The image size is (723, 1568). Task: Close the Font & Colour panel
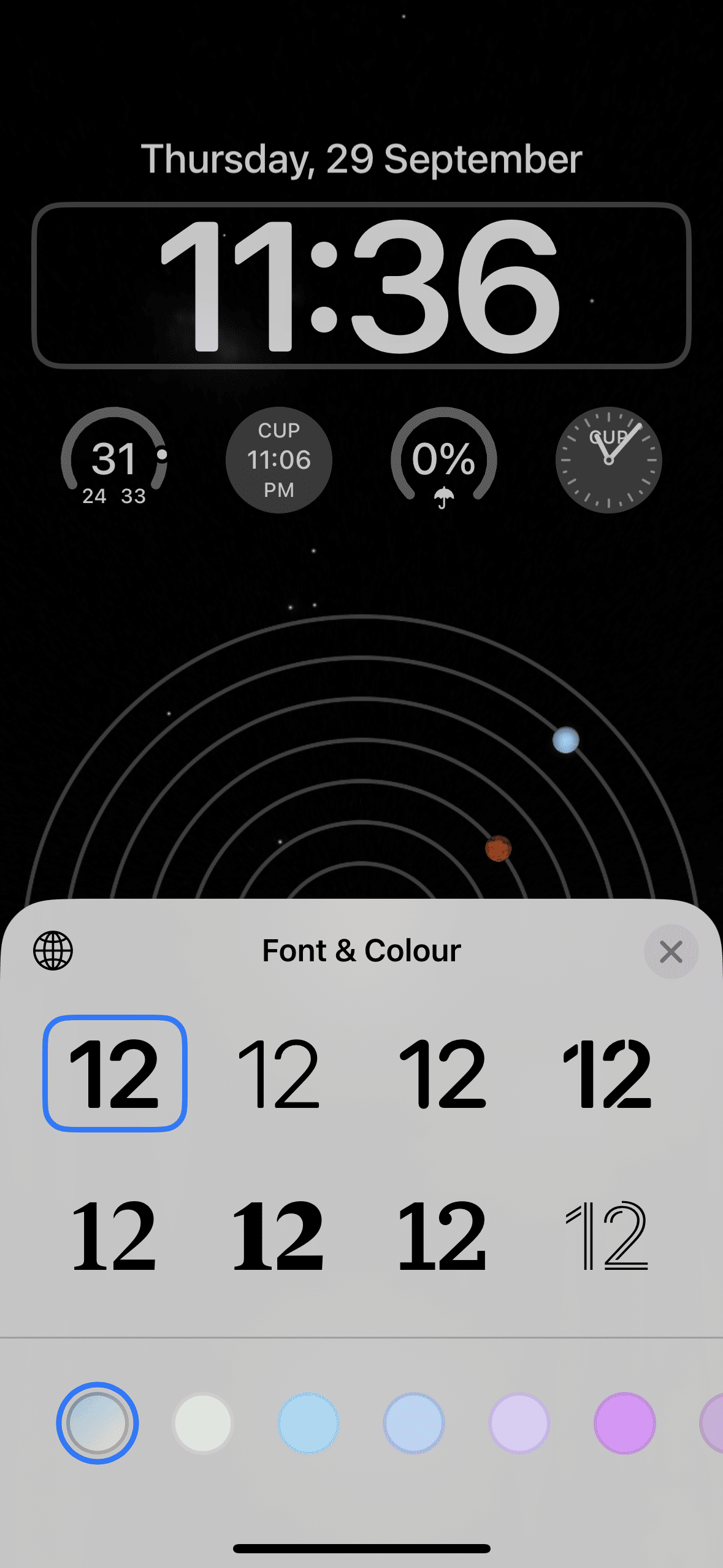pyautogui.click(x=671, y=951)
